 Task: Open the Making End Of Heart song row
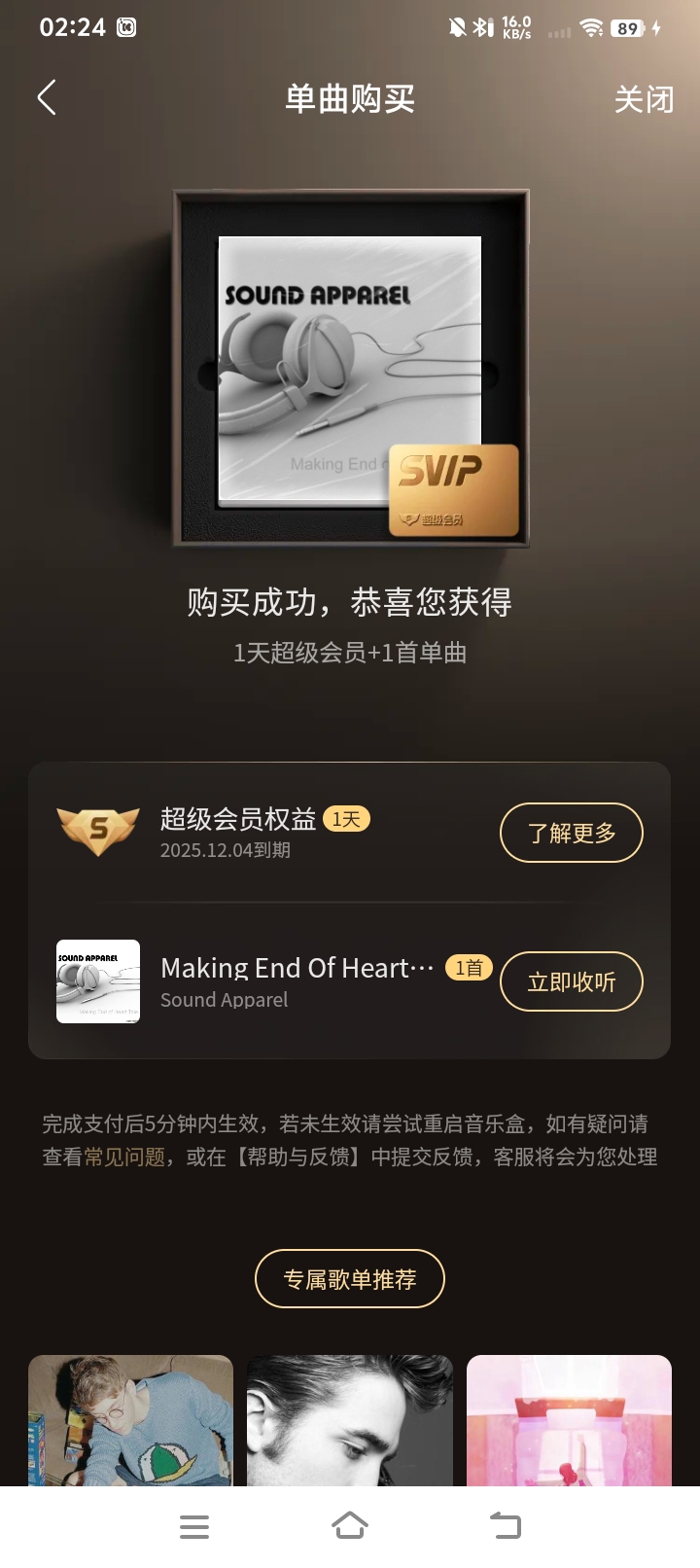[x=292, y=981]
